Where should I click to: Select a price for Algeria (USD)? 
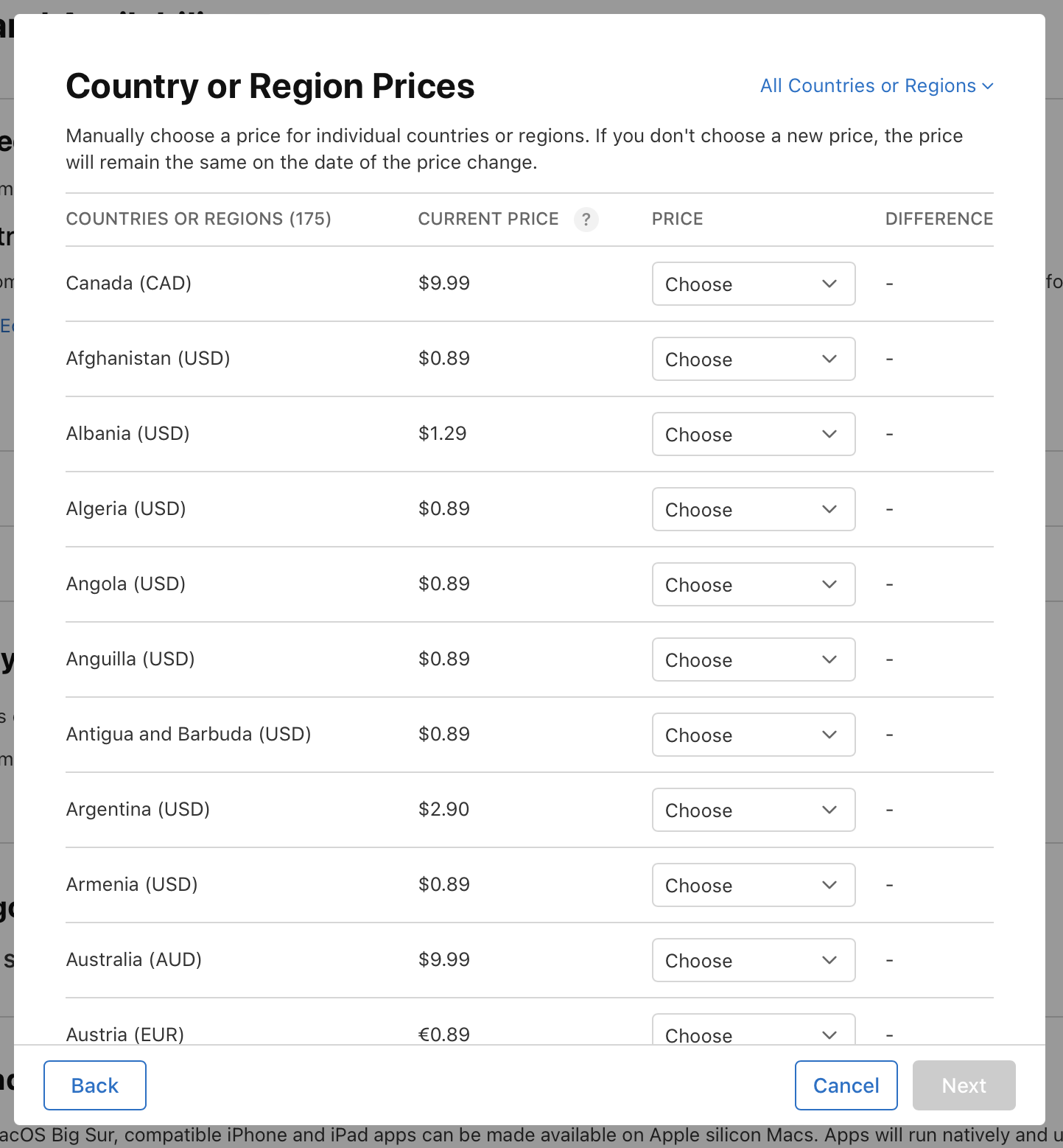pos(753,509)
